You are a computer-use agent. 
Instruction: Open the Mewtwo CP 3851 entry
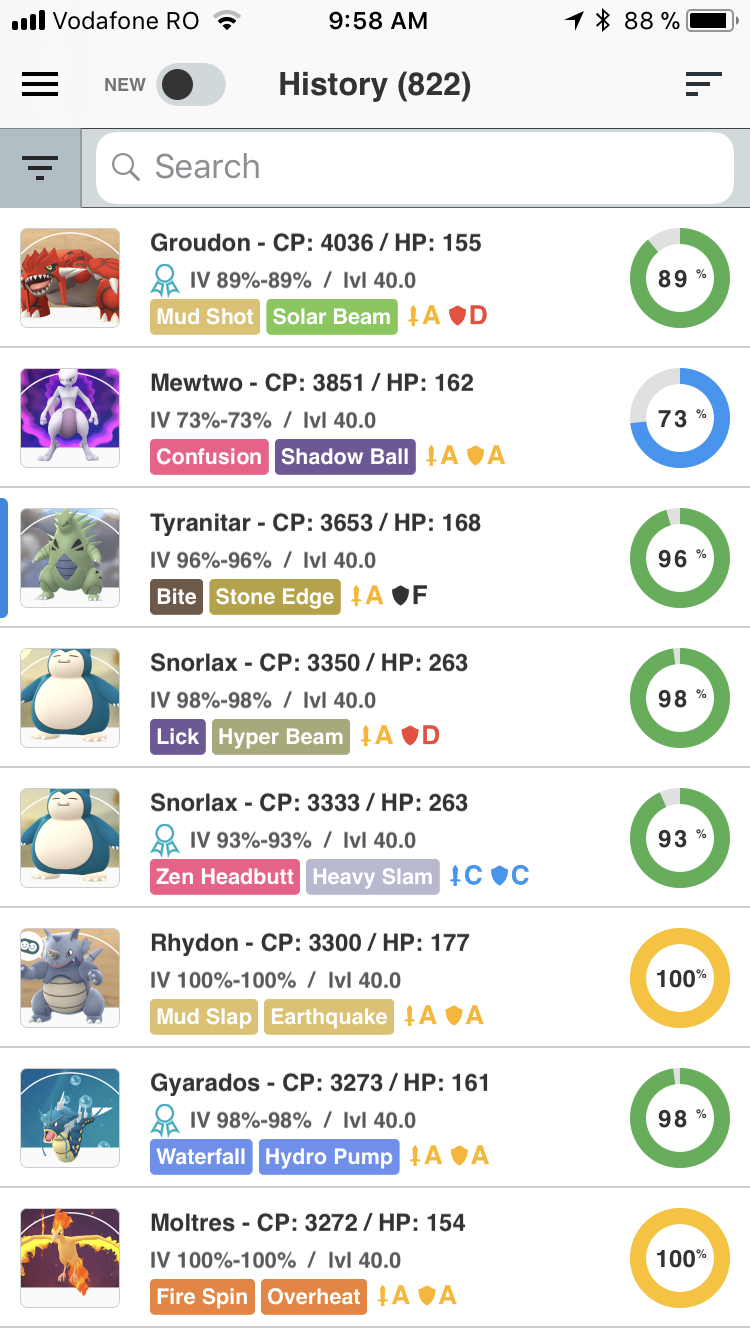point(375,418)
